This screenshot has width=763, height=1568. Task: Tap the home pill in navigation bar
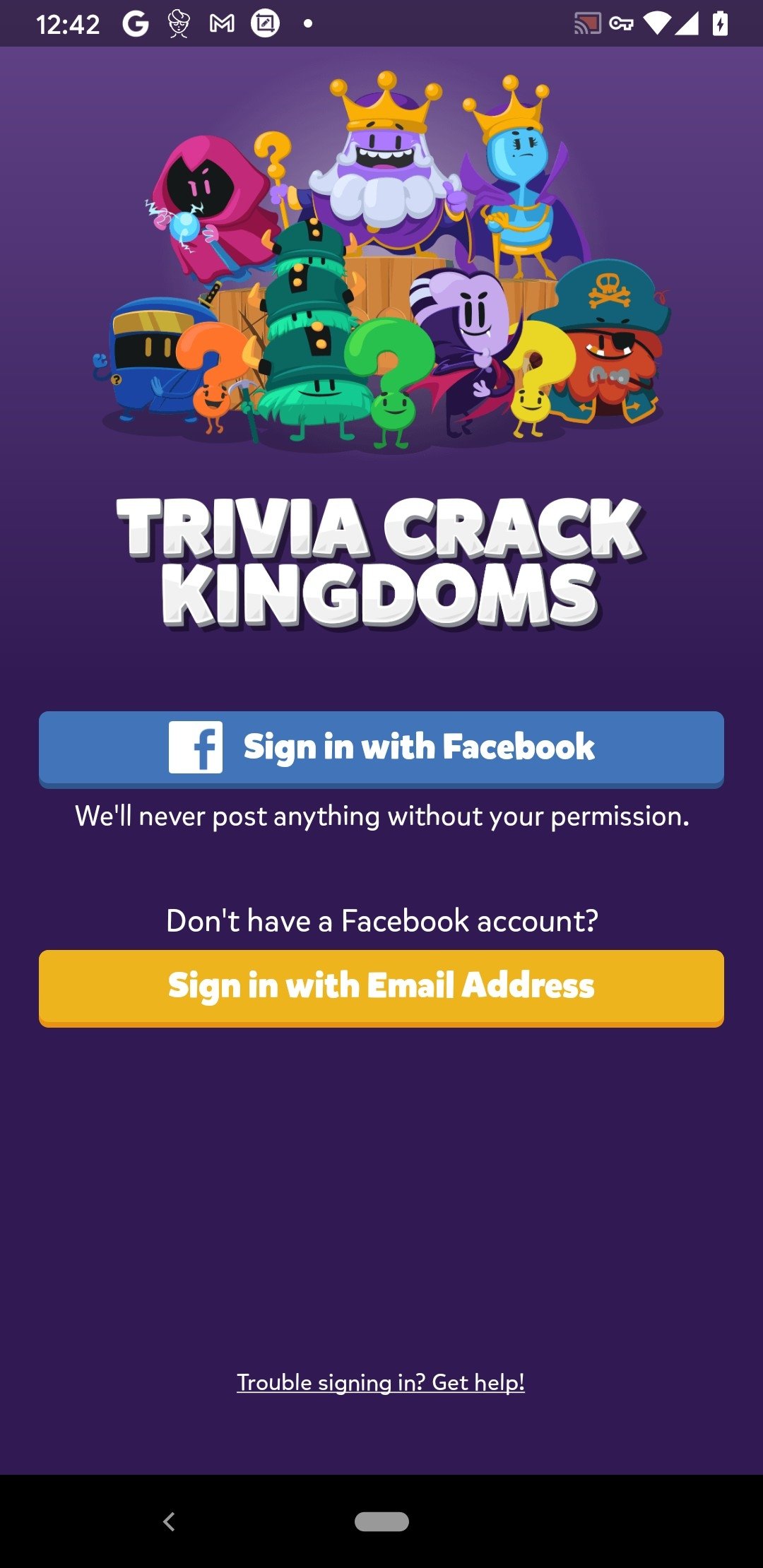pos(381,1521)
